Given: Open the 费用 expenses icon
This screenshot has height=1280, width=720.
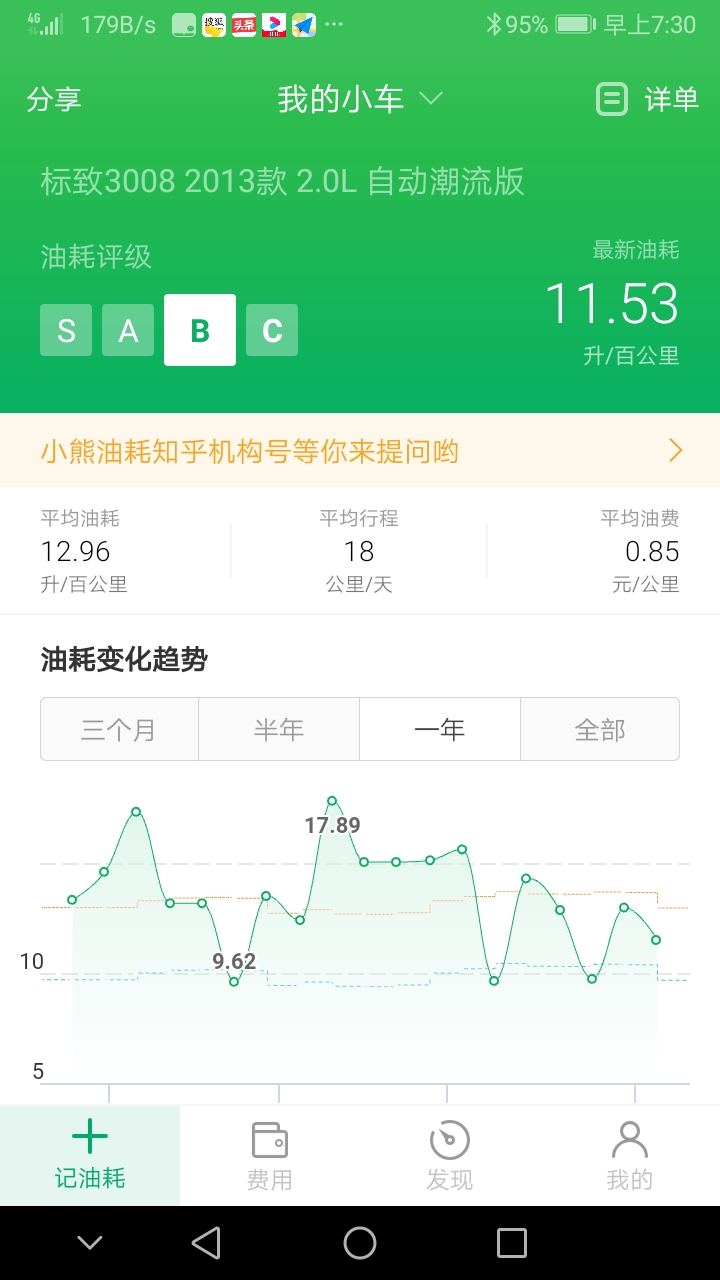Looking at the screenshot, I should [269, 1138].
